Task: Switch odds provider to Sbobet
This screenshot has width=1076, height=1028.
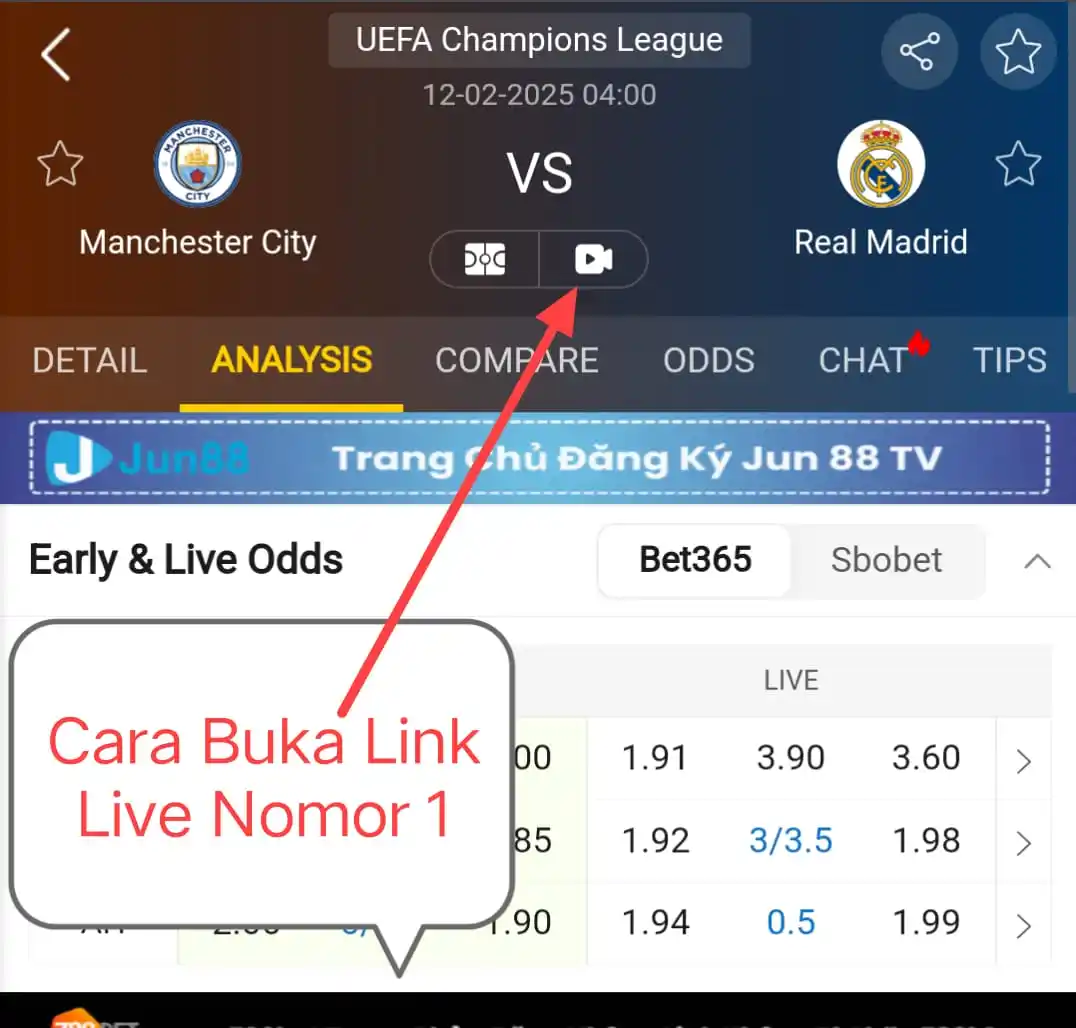Action: (886, 560)
